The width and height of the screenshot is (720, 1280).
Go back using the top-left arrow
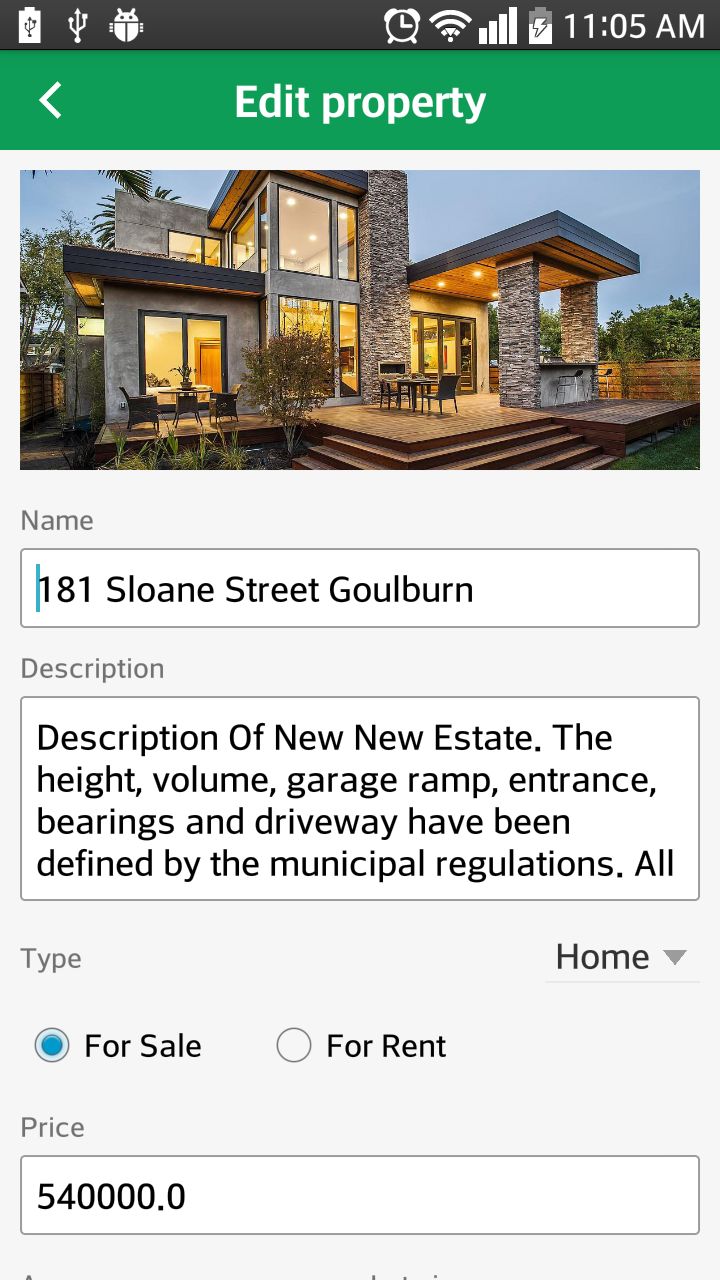coord(50,101)
